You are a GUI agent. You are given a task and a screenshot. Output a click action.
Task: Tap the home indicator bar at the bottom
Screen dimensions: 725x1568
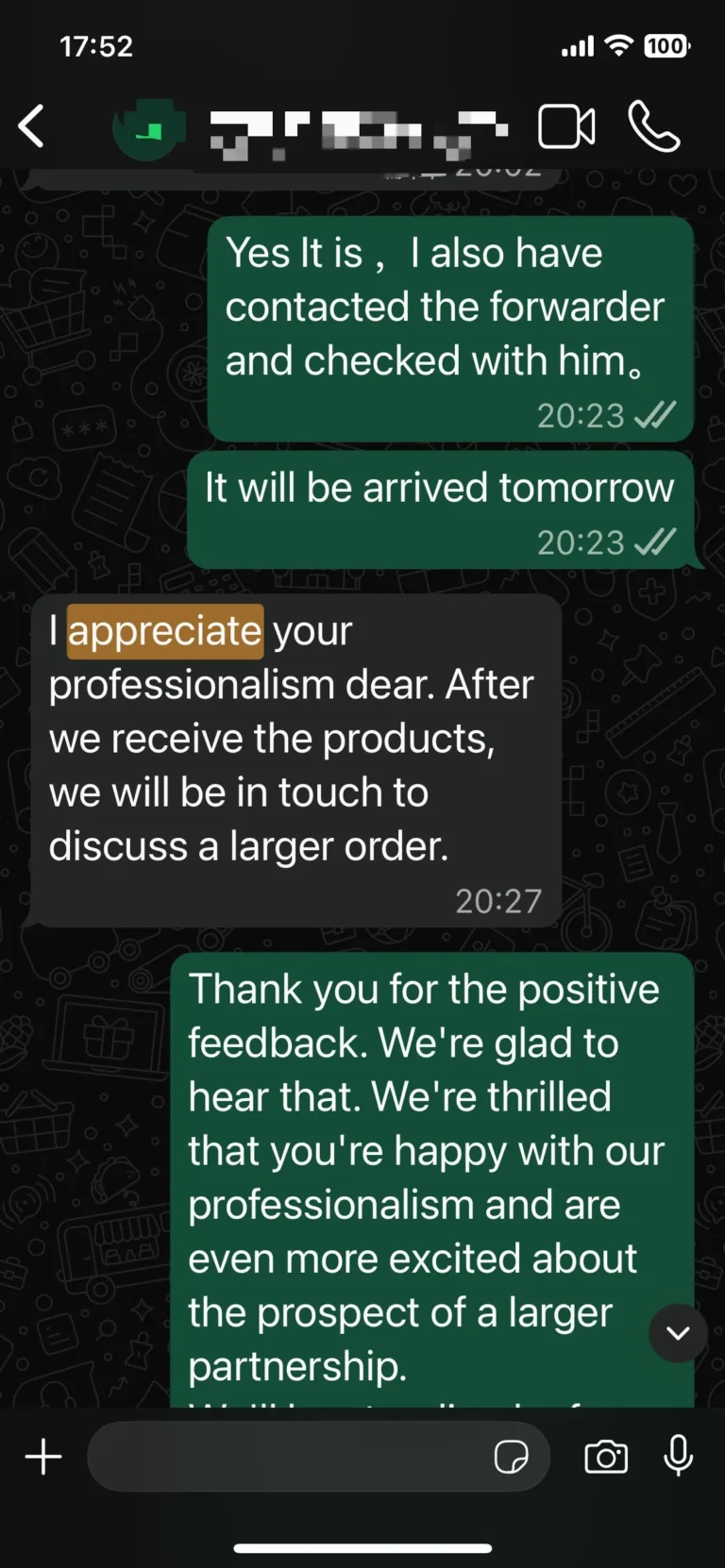coord(362,1547)
